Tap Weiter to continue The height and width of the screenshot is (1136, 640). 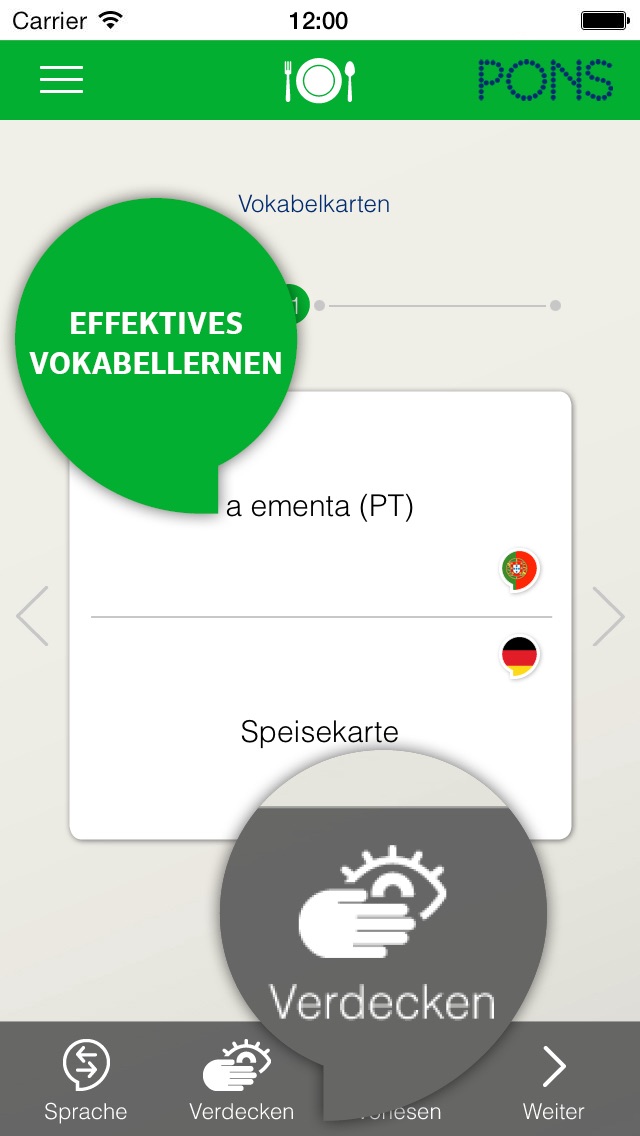point(553,1080)
